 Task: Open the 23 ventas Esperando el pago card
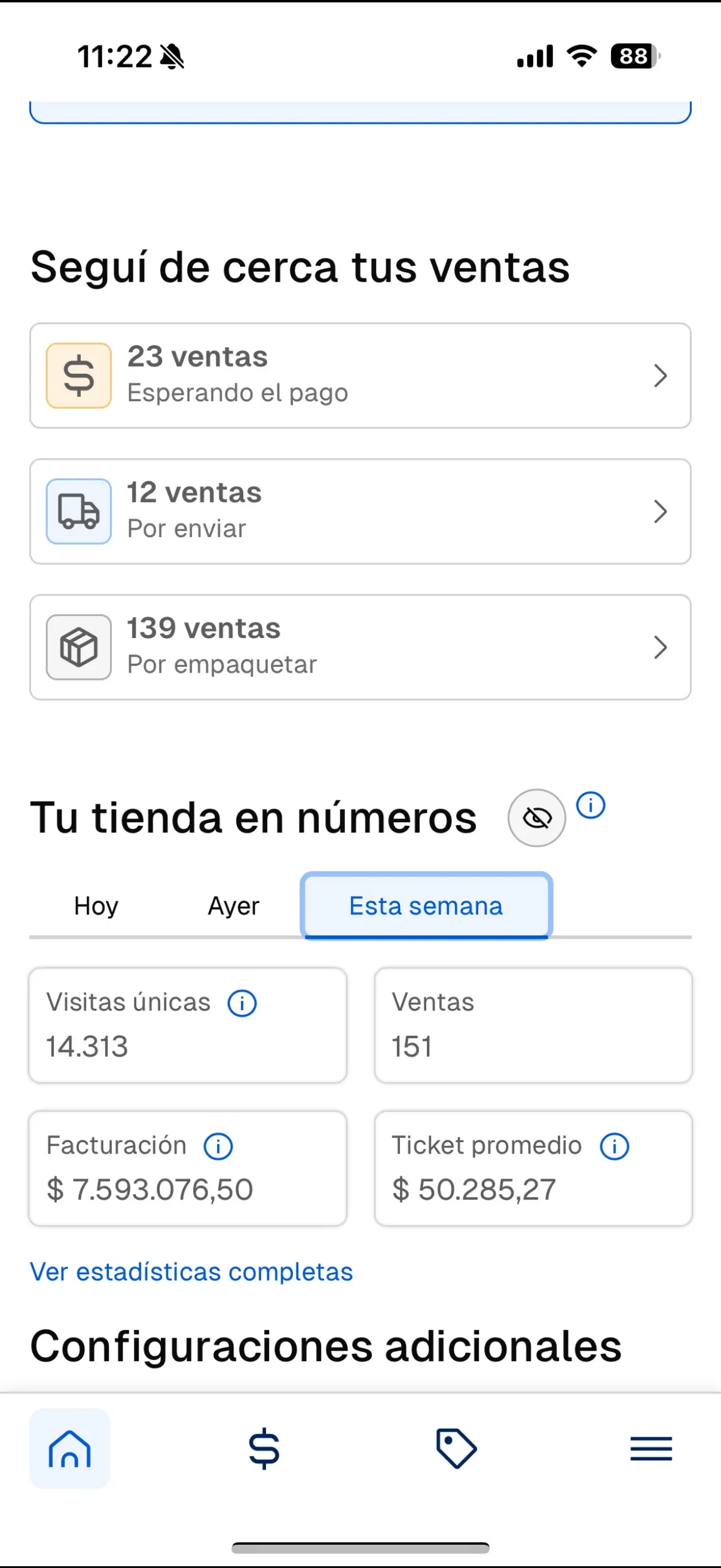tap(360, 376)
